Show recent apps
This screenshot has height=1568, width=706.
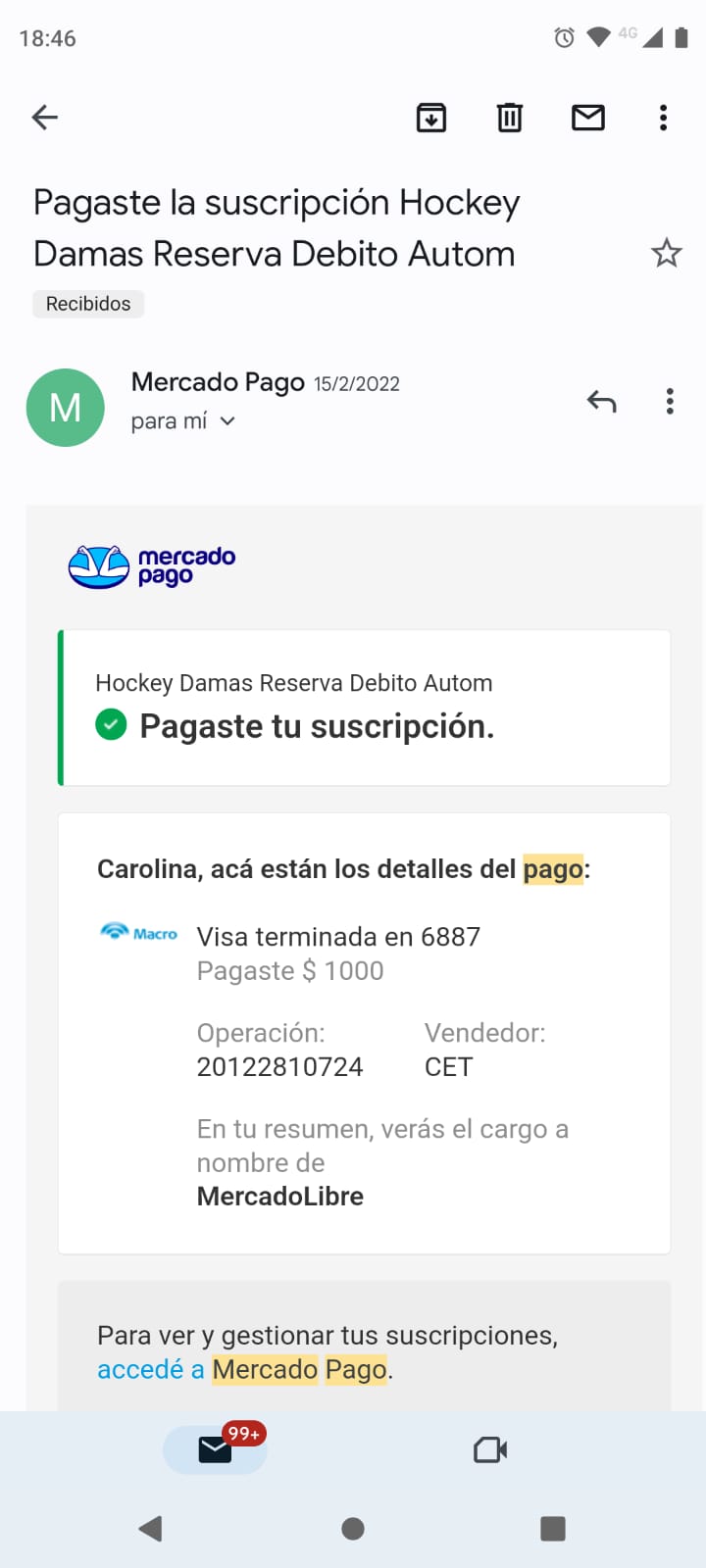tap(553, 1529)
